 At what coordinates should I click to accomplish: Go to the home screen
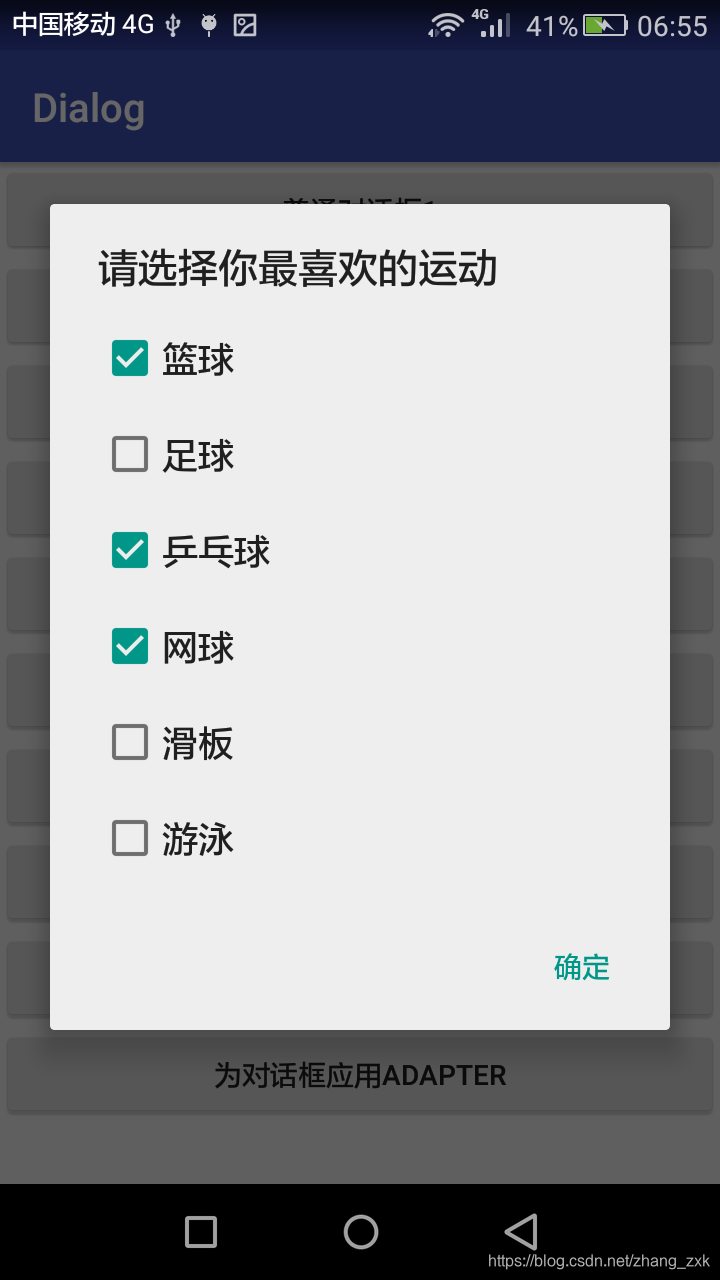tap(360, 1231)
